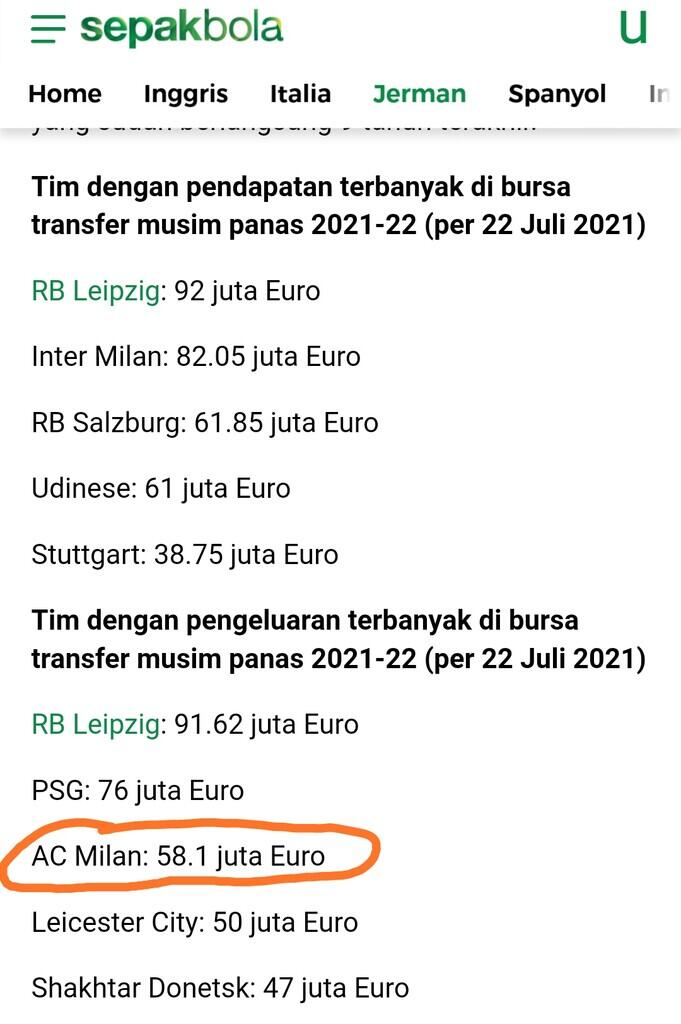681x1024 pixels.
Task: Open the RB Leipzig link showing 92 juta Euro
Action: pos(95,291)
